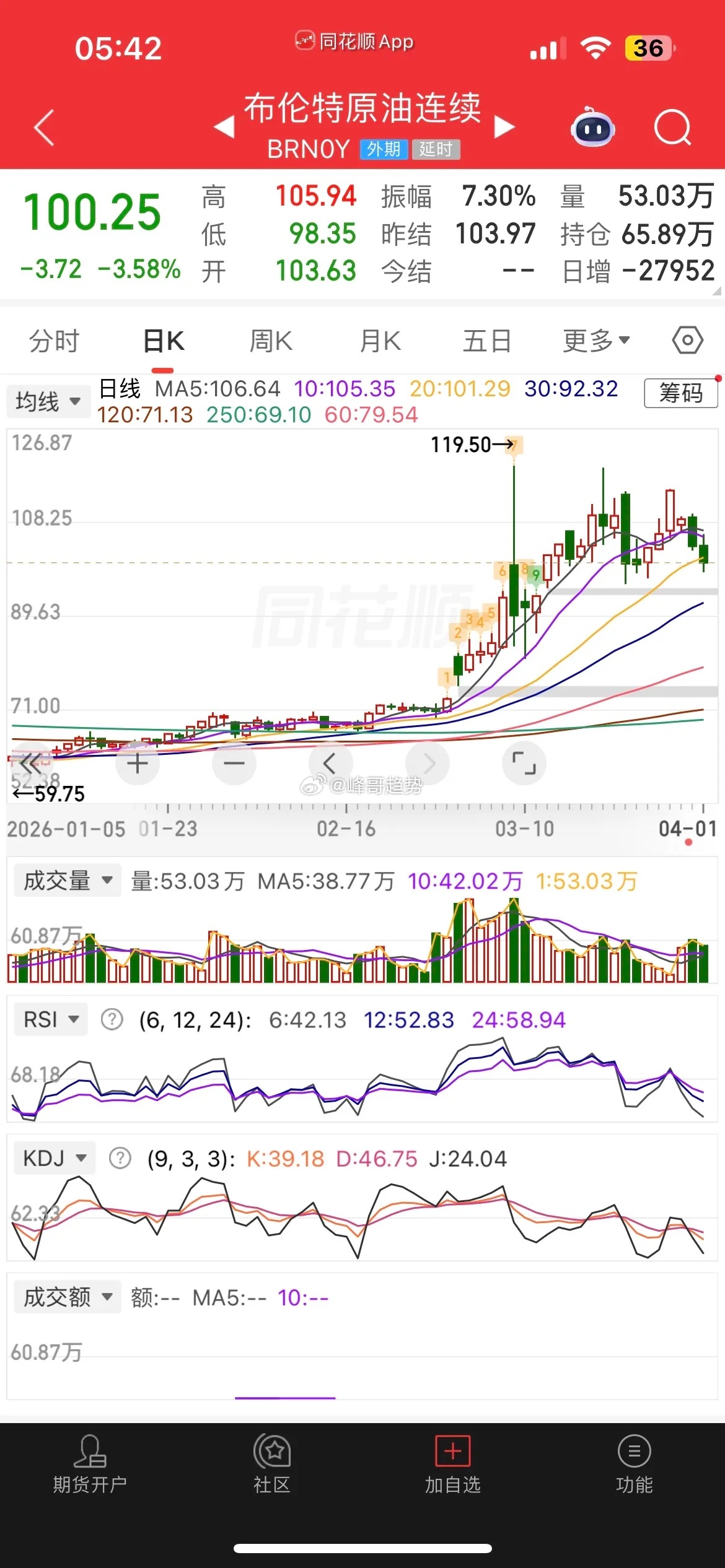Switch to the 周K weekly chart tab
Image resolution: width=725 pixels, height=1568 pixels.
click(x=271, y=340)
